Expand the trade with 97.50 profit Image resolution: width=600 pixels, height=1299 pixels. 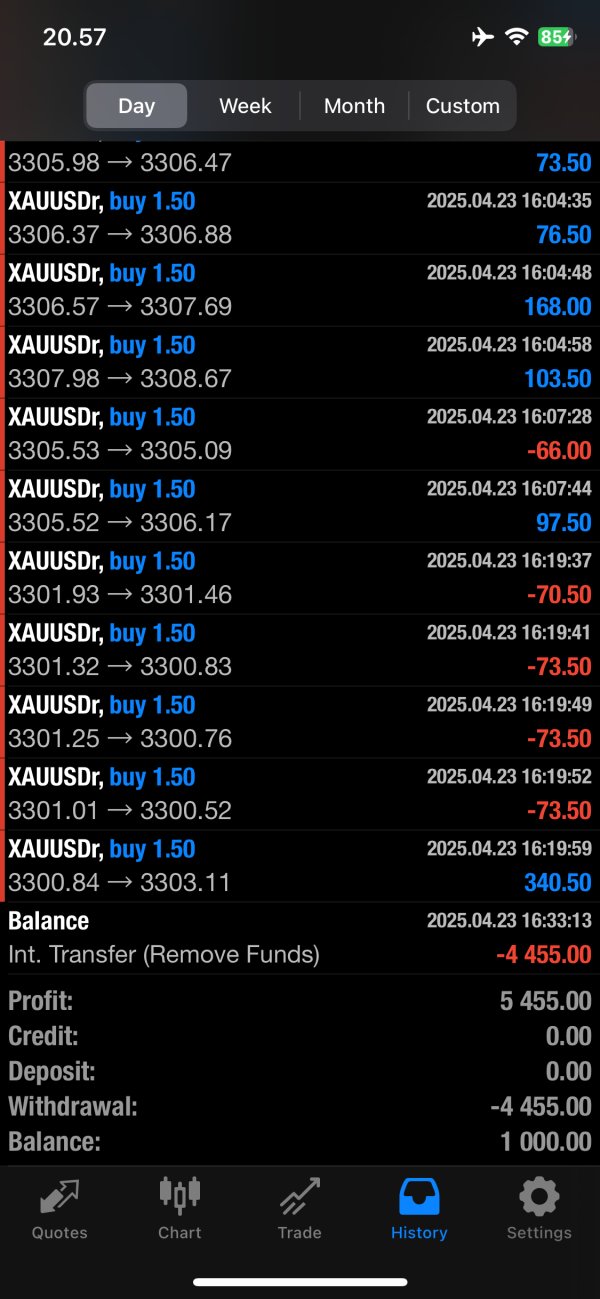pyautogui.click(x=300, y=506)
